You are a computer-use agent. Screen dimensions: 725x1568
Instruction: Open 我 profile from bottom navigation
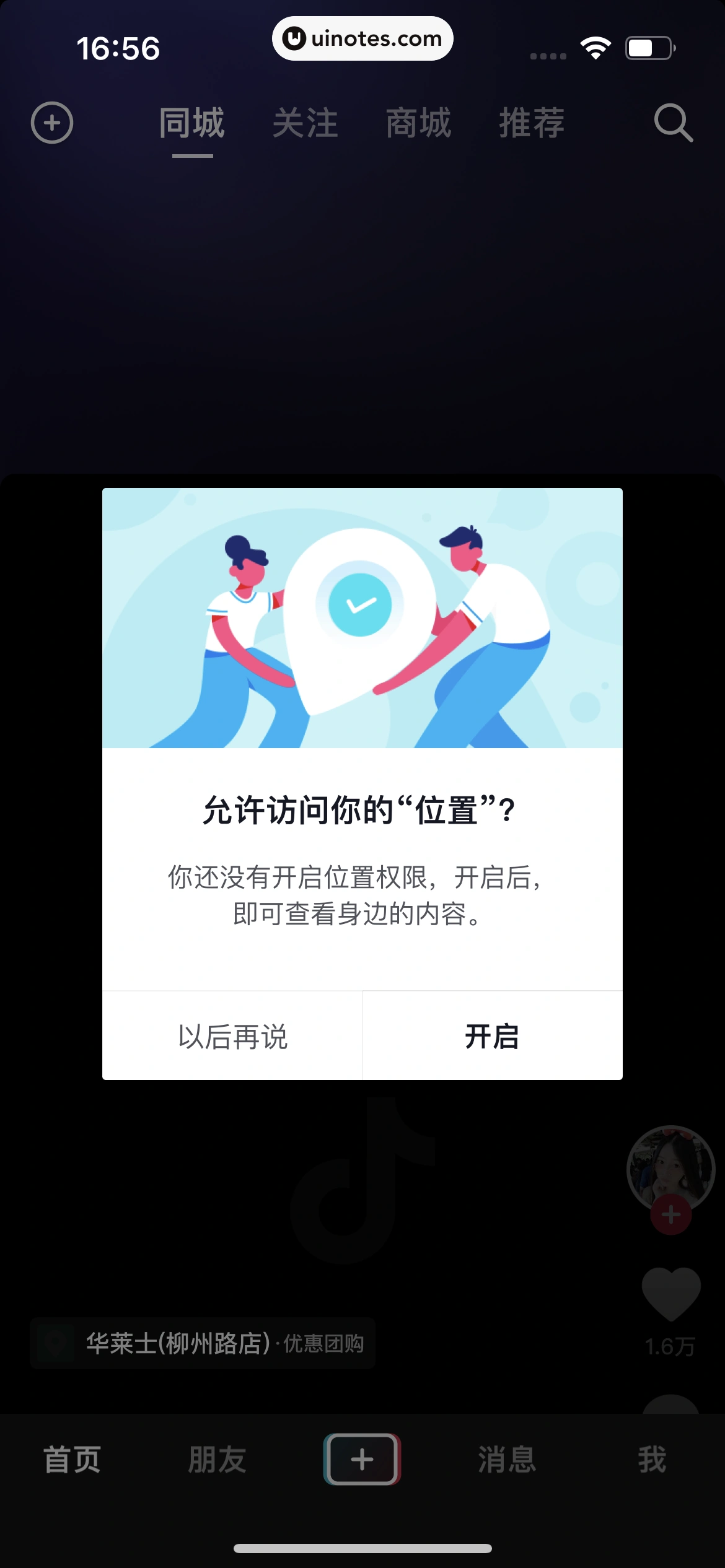click(x=652, y=1461)
